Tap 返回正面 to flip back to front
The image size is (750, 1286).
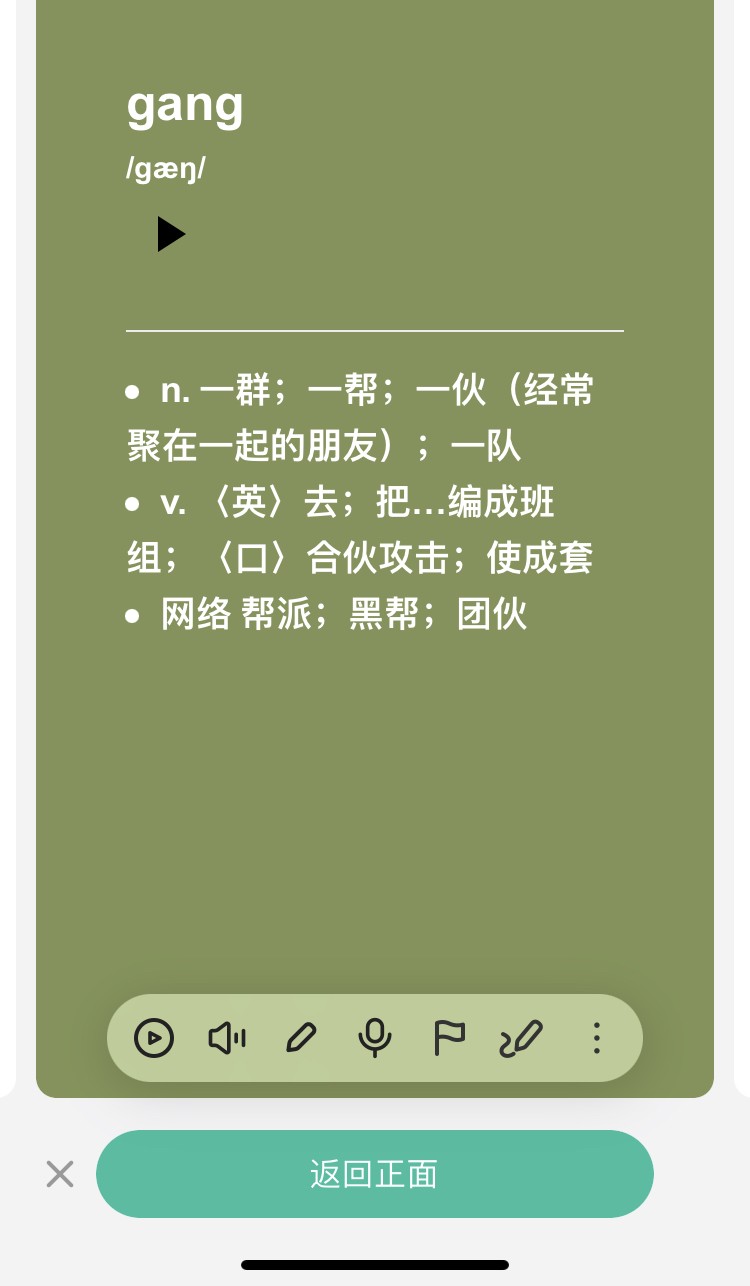[x=374, y=1174]
